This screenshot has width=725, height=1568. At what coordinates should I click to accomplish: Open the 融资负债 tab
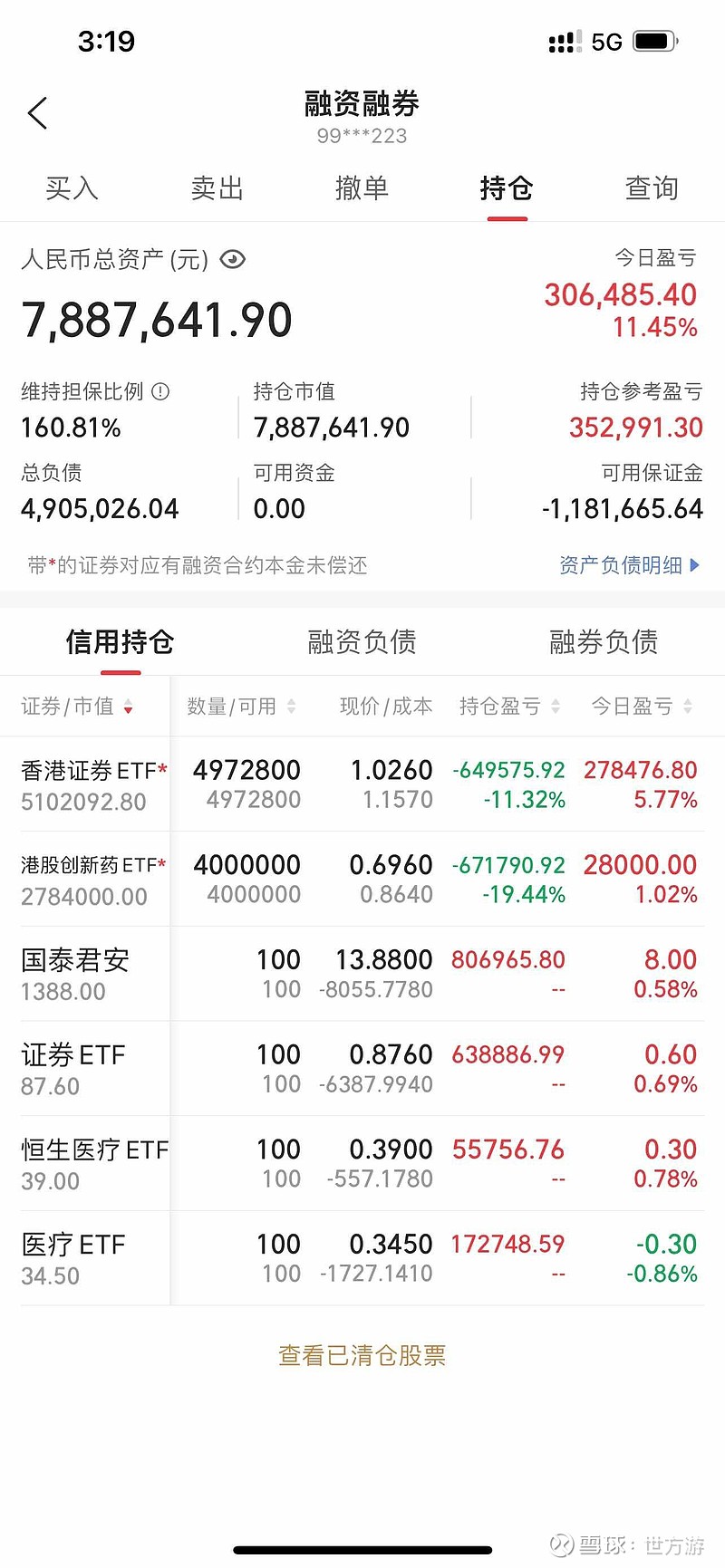pos(361,642)
